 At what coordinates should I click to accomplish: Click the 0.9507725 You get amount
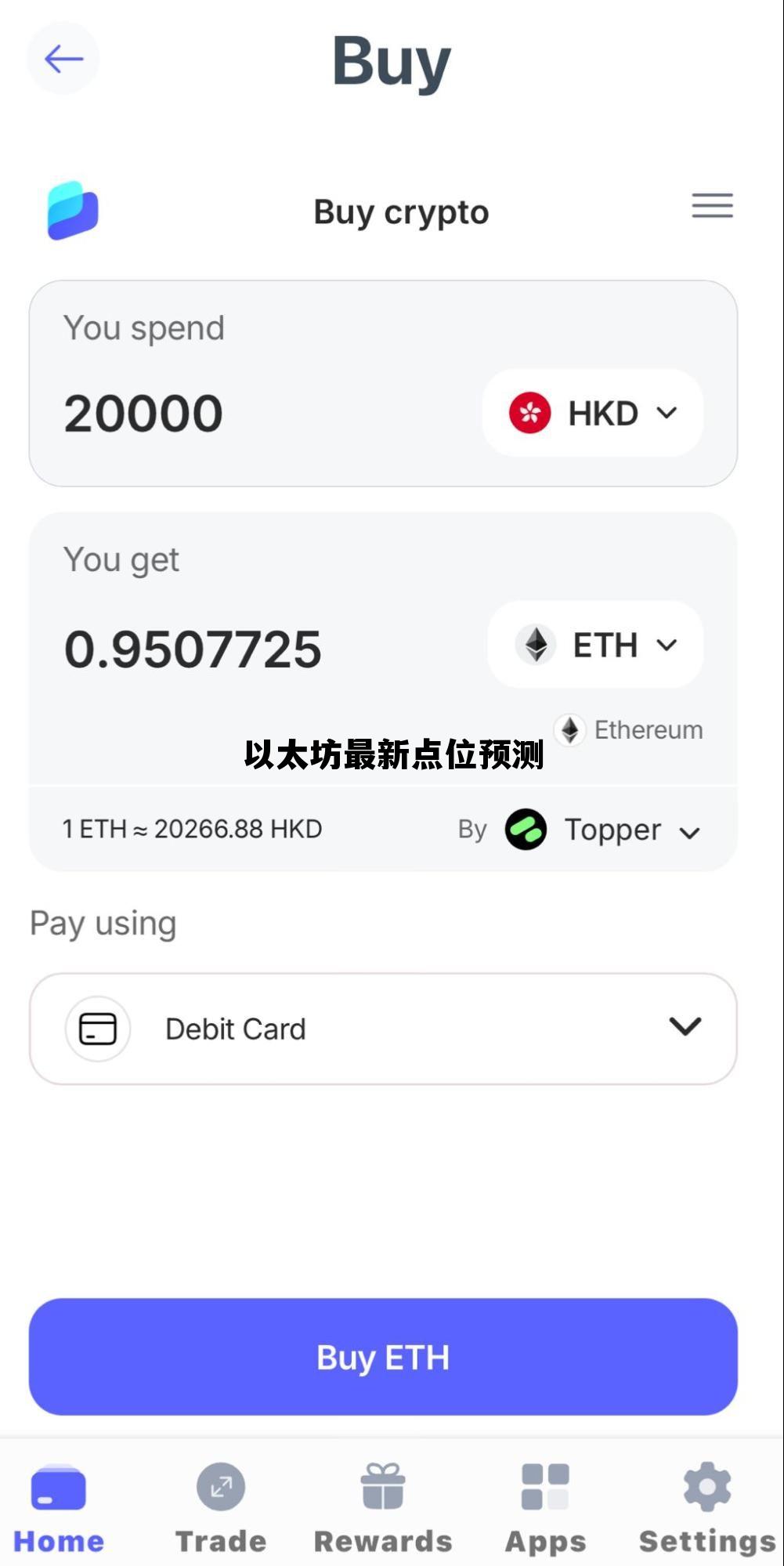point(192,646)
